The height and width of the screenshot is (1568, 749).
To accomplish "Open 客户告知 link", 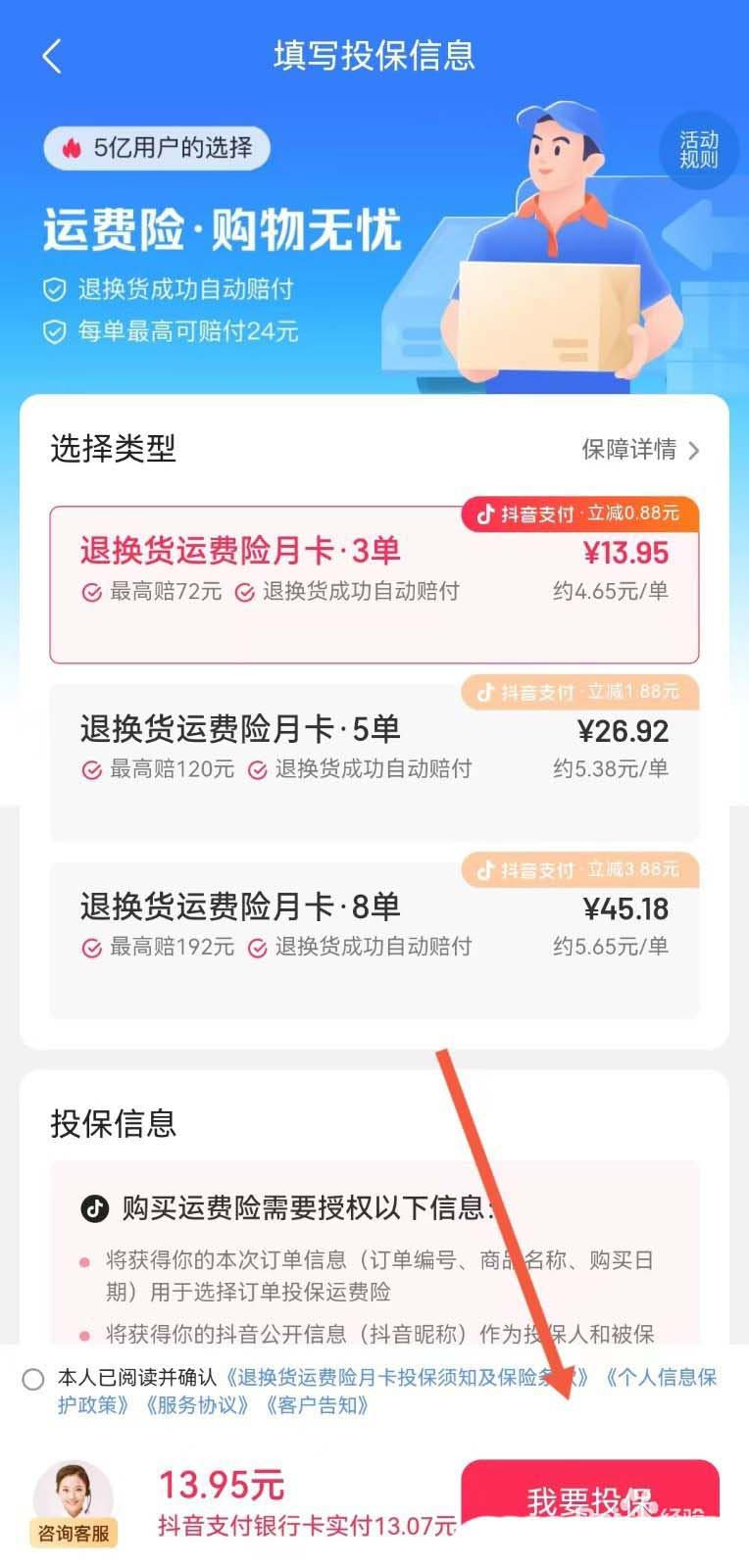I will [x=318, y=1405].
